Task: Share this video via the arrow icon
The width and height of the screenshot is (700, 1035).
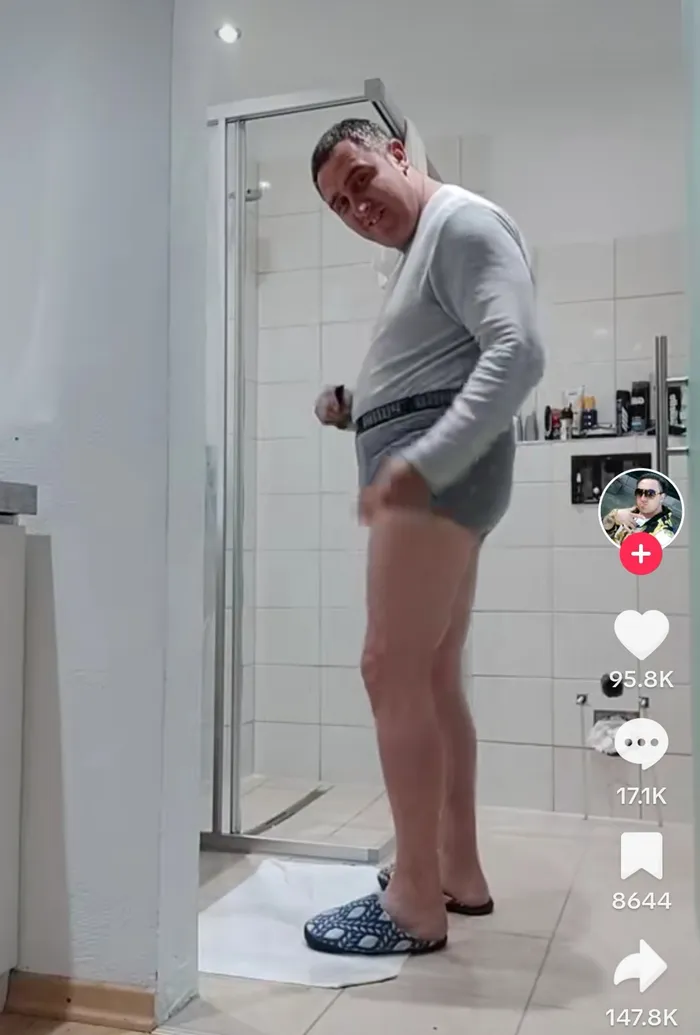Action: tap(641, 967)
